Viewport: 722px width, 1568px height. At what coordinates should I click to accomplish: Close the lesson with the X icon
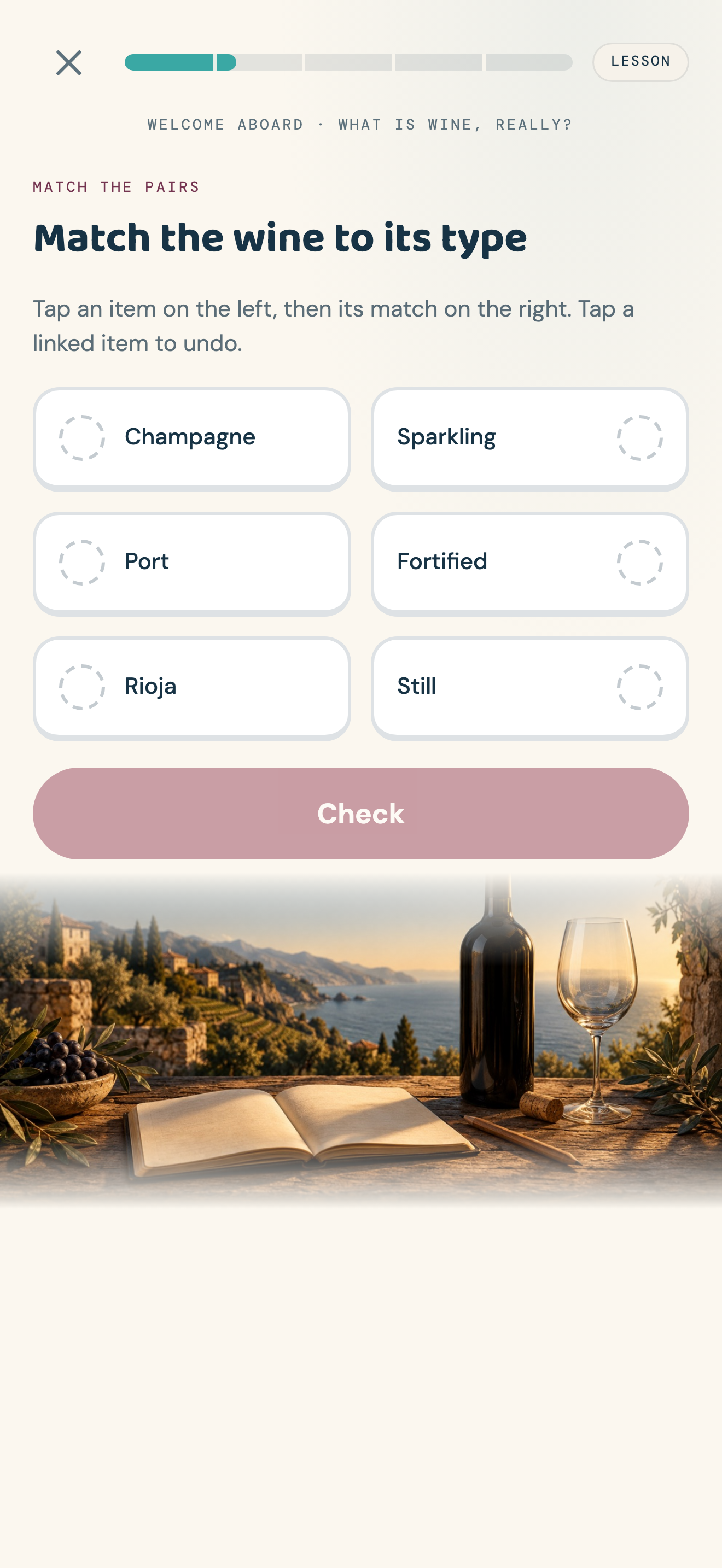tap(69, 63)
